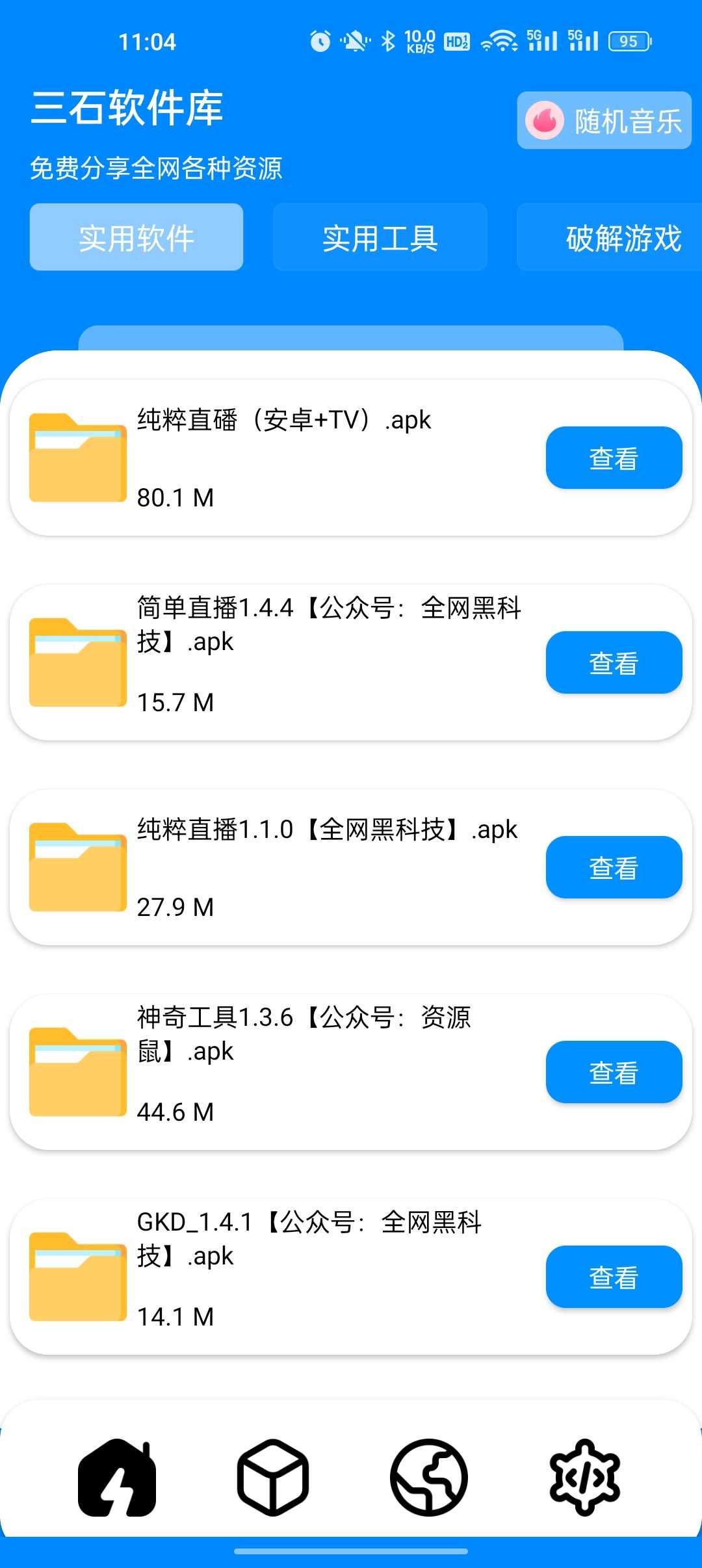
Task: Tap 查看 for 神奇工具1.3.6
Action: (x=614, y=1072)
